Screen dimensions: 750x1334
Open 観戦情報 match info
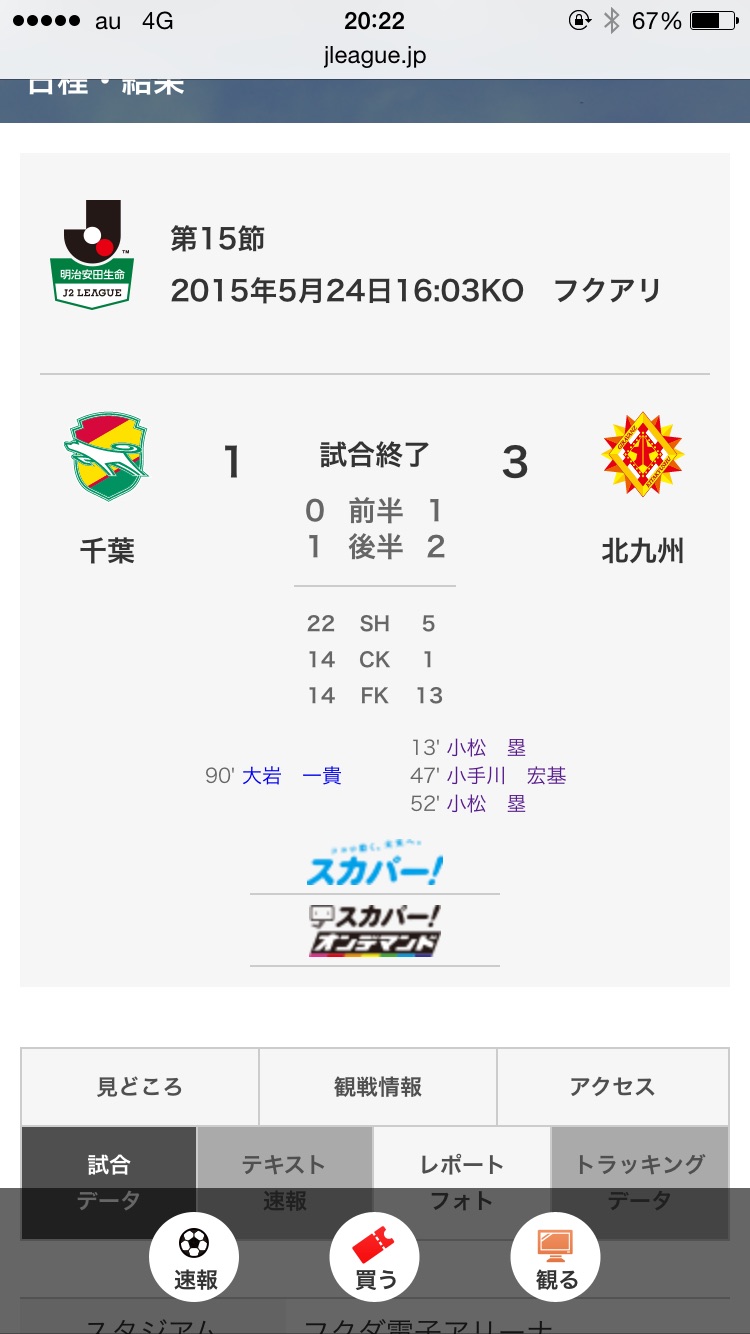378,1087
